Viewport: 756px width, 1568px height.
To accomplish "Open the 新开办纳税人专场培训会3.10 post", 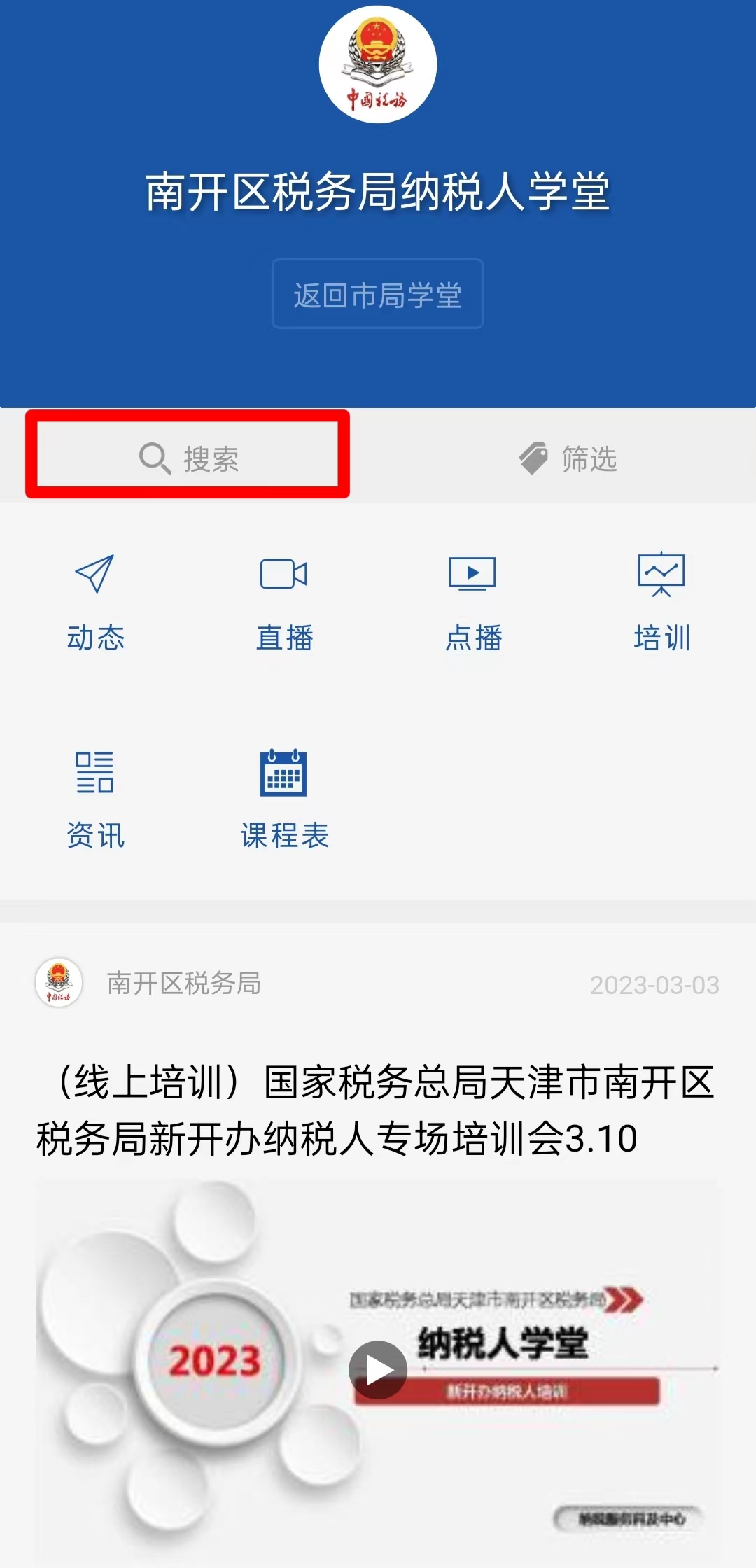I will 377,1109.
